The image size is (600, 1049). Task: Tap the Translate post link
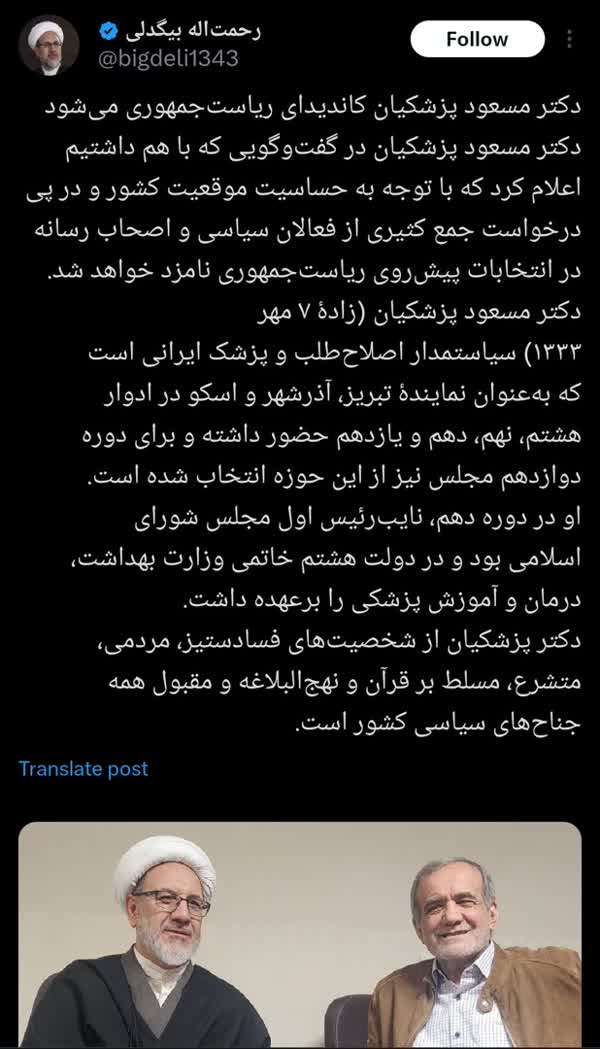pos(83,769)
